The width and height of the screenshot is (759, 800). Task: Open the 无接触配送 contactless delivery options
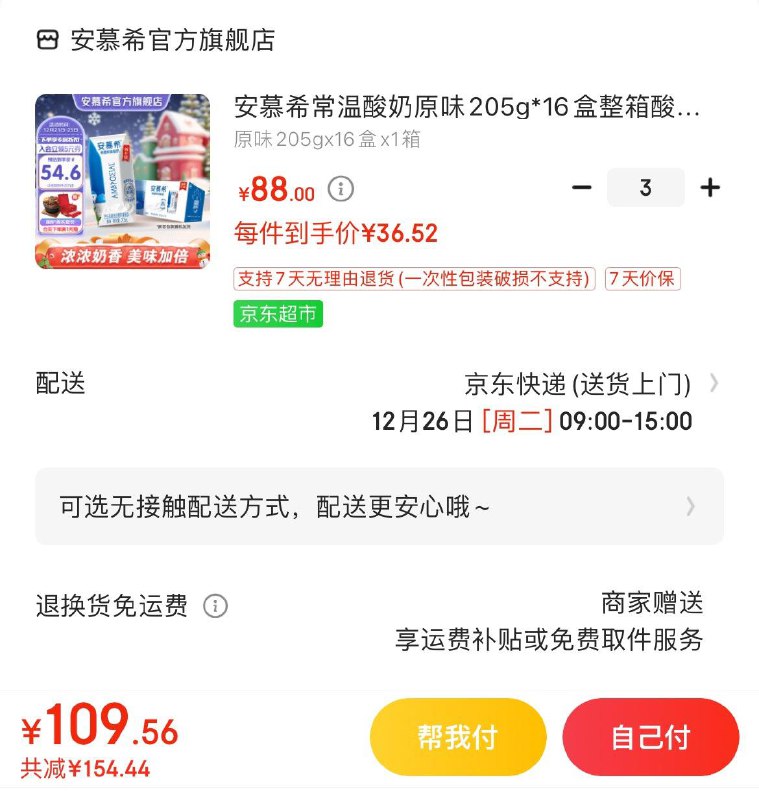380,507
